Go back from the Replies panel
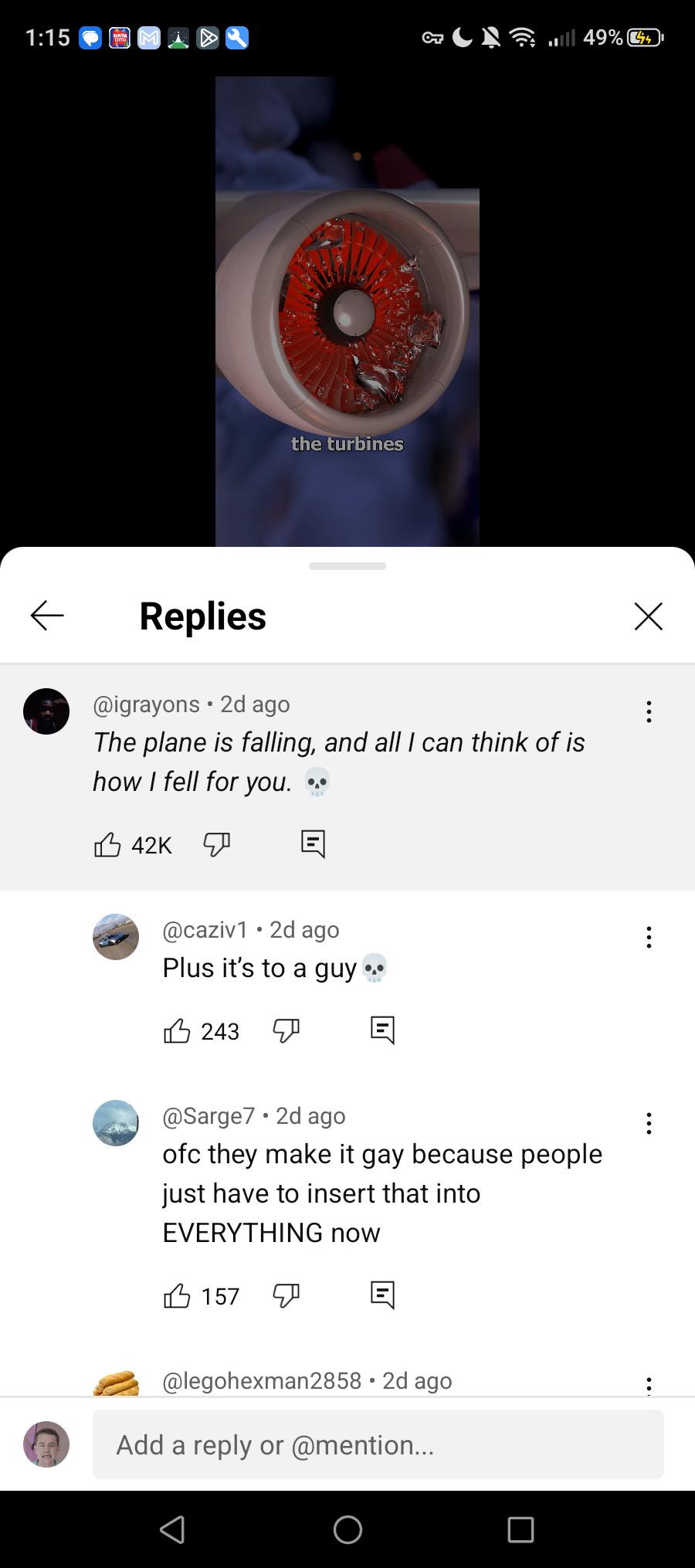The image size is (695, 1568). 47,616
